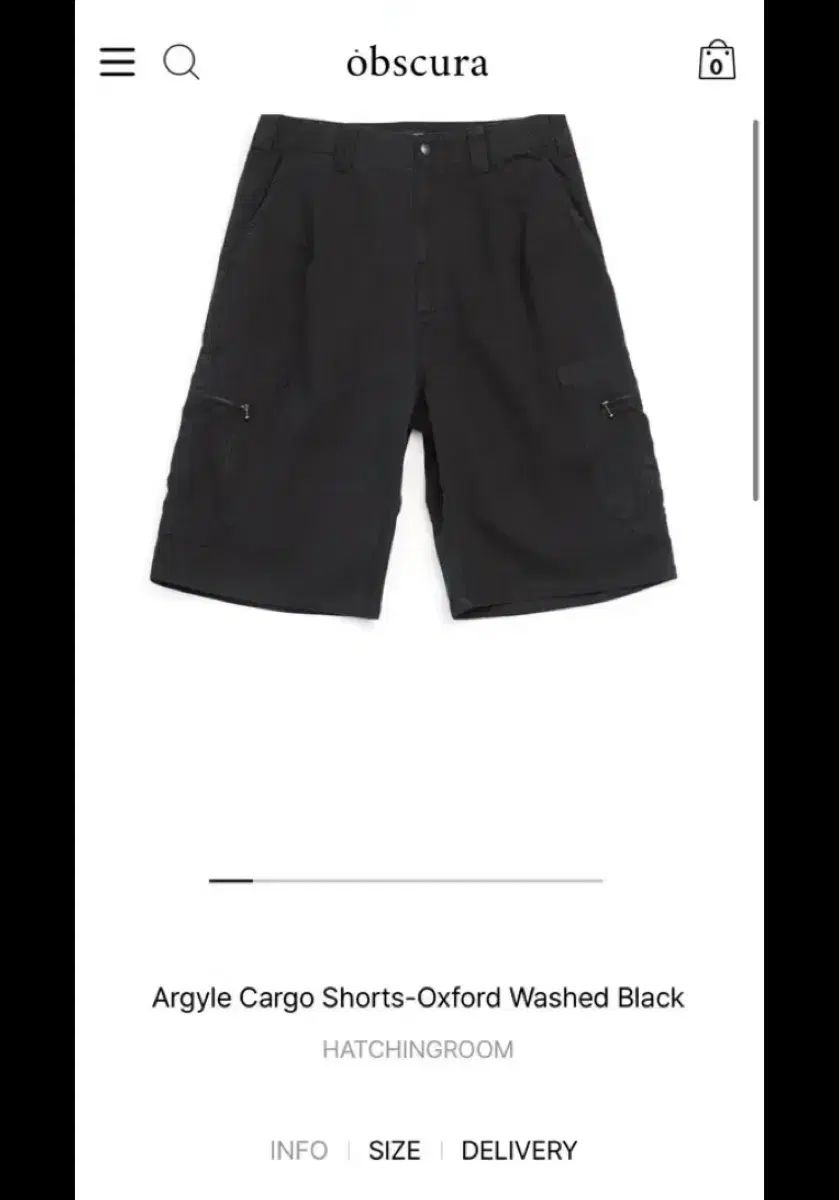Open the search icon
Viewport: 839px width, 1200px height.
click(181, 63)
